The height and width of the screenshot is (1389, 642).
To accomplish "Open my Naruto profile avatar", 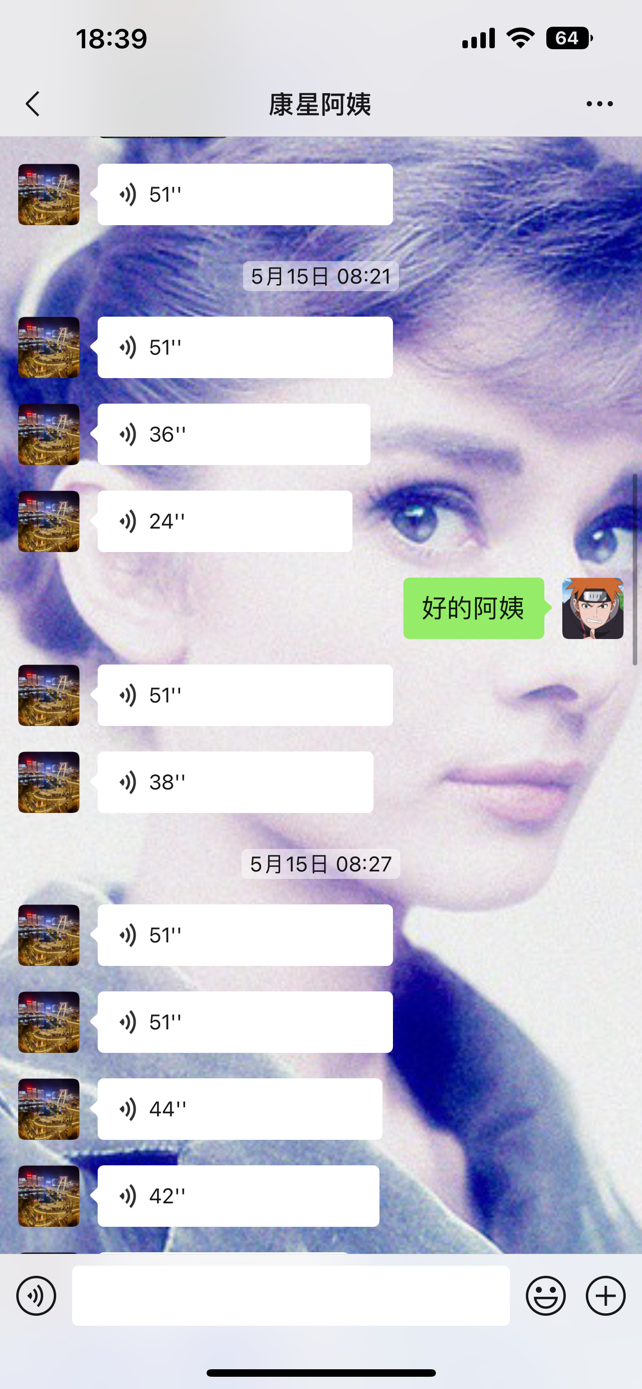I will pos(592,608).
